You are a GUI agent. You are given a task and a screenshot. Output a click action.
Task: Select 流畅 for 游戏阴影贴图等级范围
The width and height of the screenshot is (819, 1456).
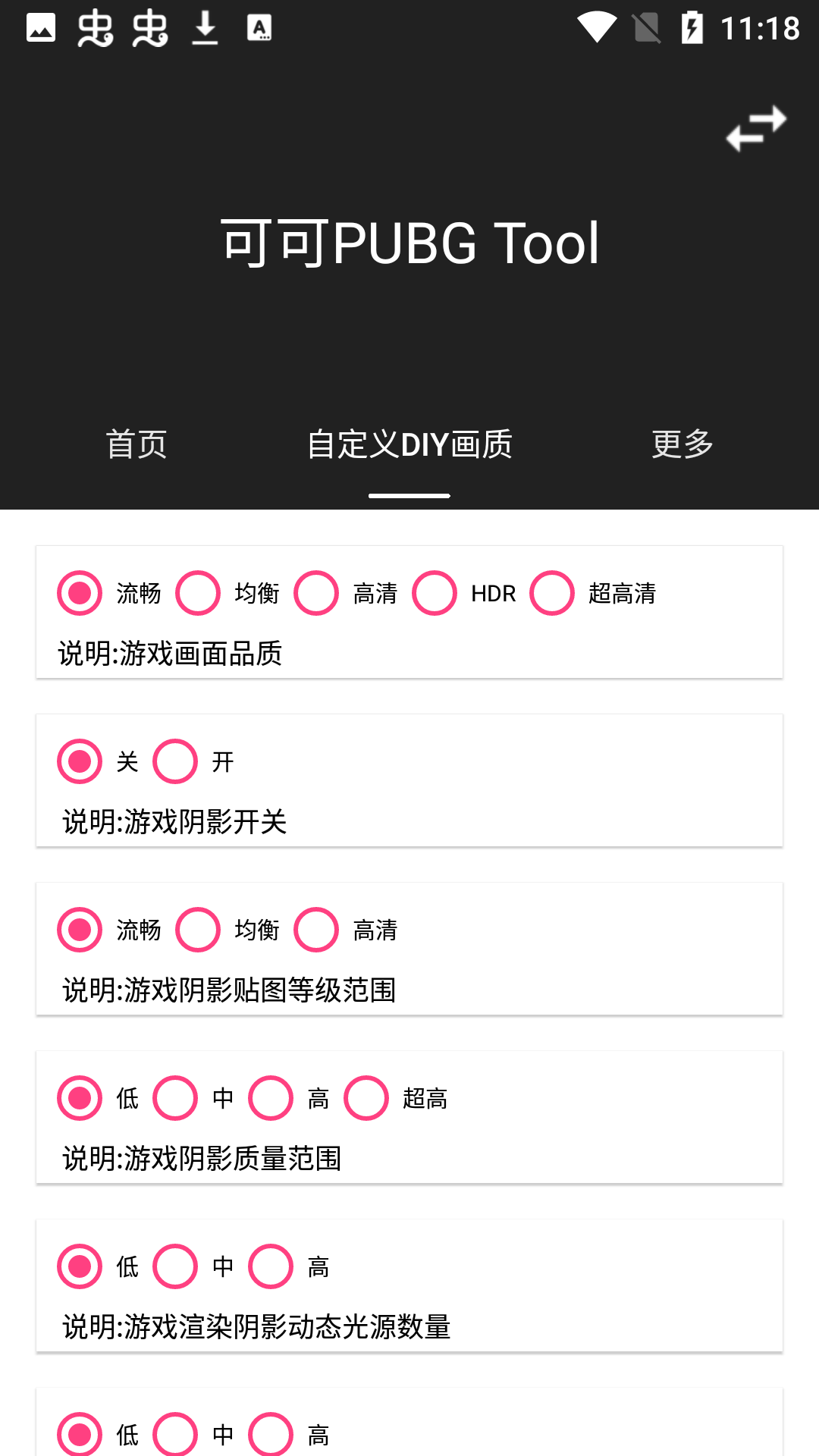click(80, 930)
